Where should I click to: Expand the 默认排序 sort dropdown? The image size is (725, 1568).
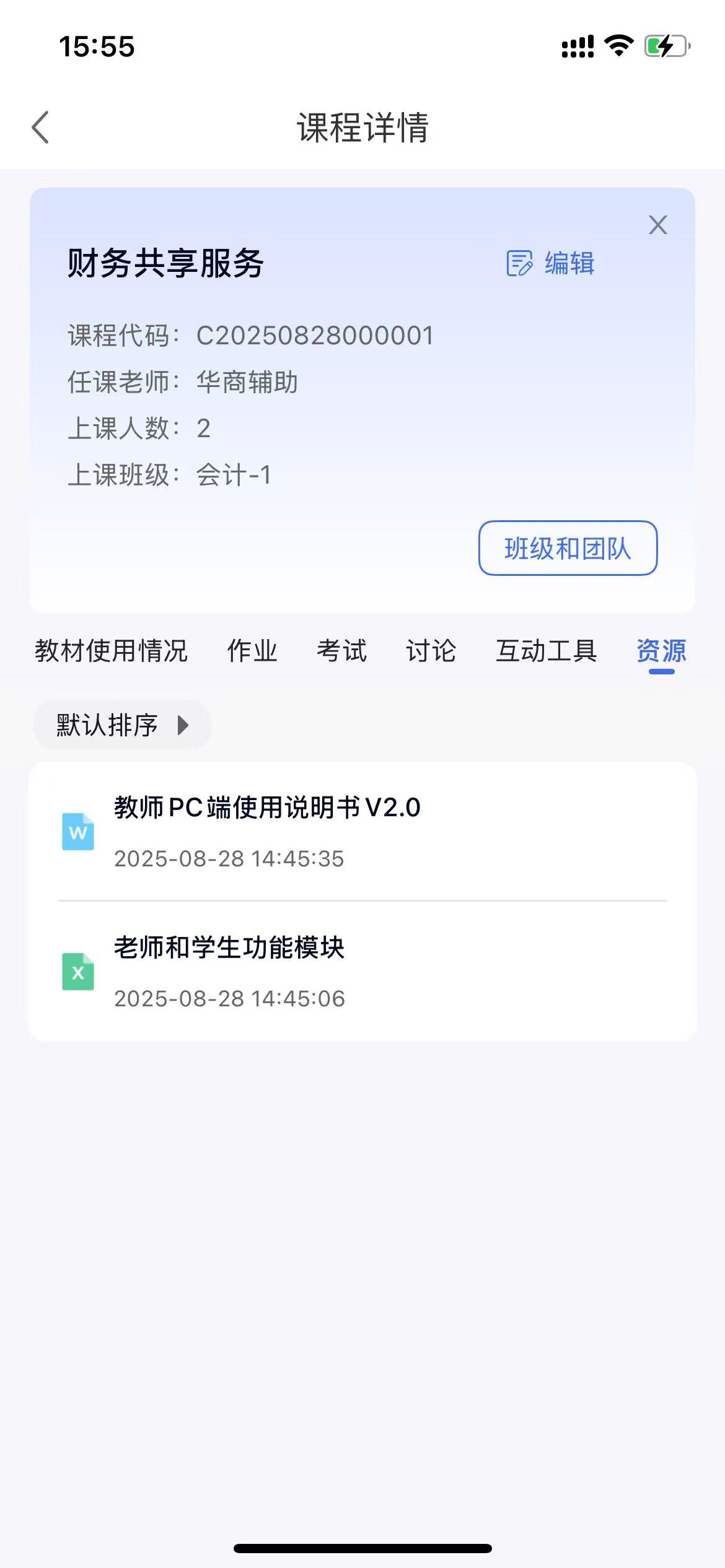122,725
